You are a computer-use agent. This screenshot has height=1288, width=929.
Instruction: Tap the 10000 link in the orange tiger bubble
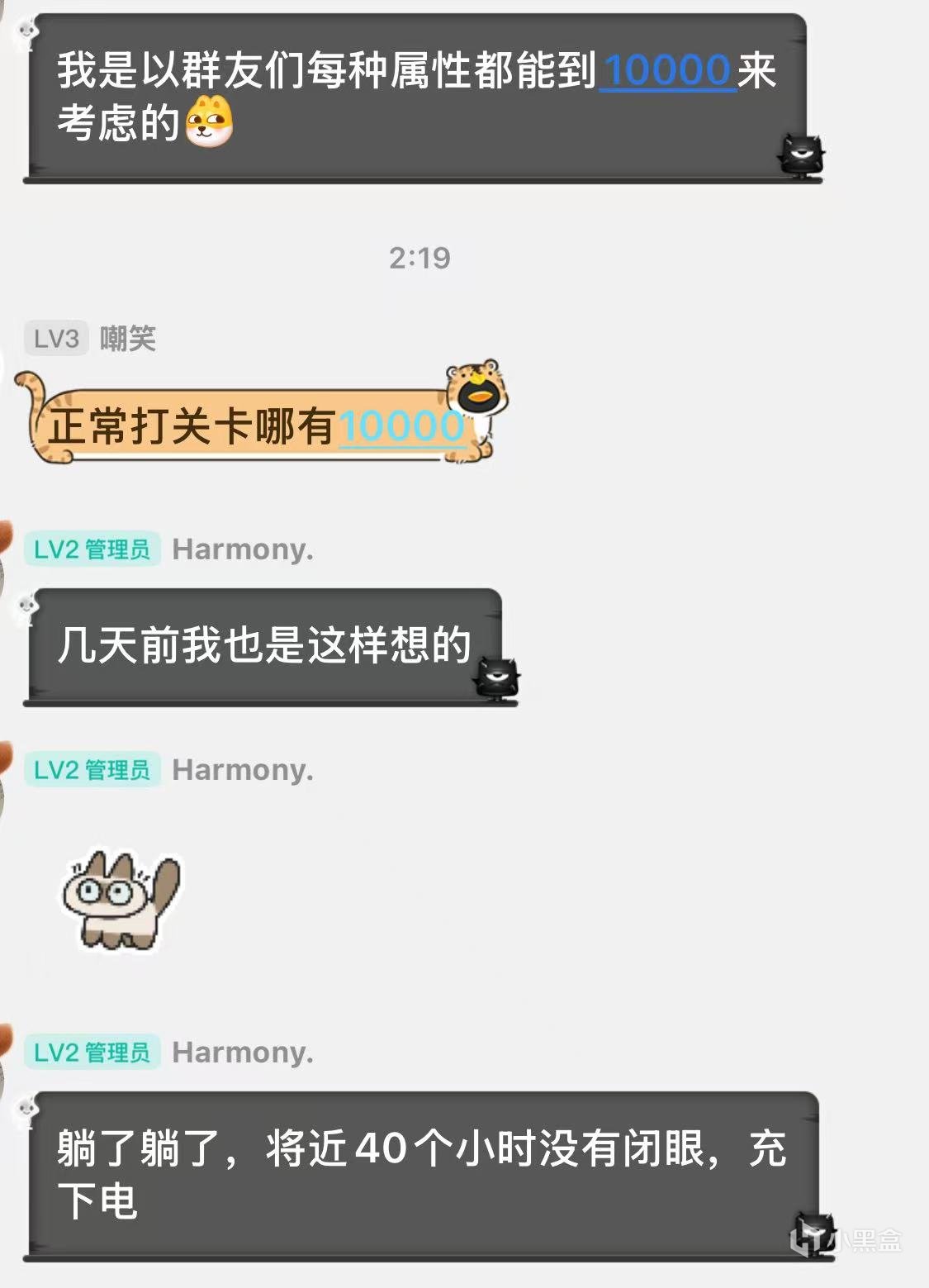(401, 426)
